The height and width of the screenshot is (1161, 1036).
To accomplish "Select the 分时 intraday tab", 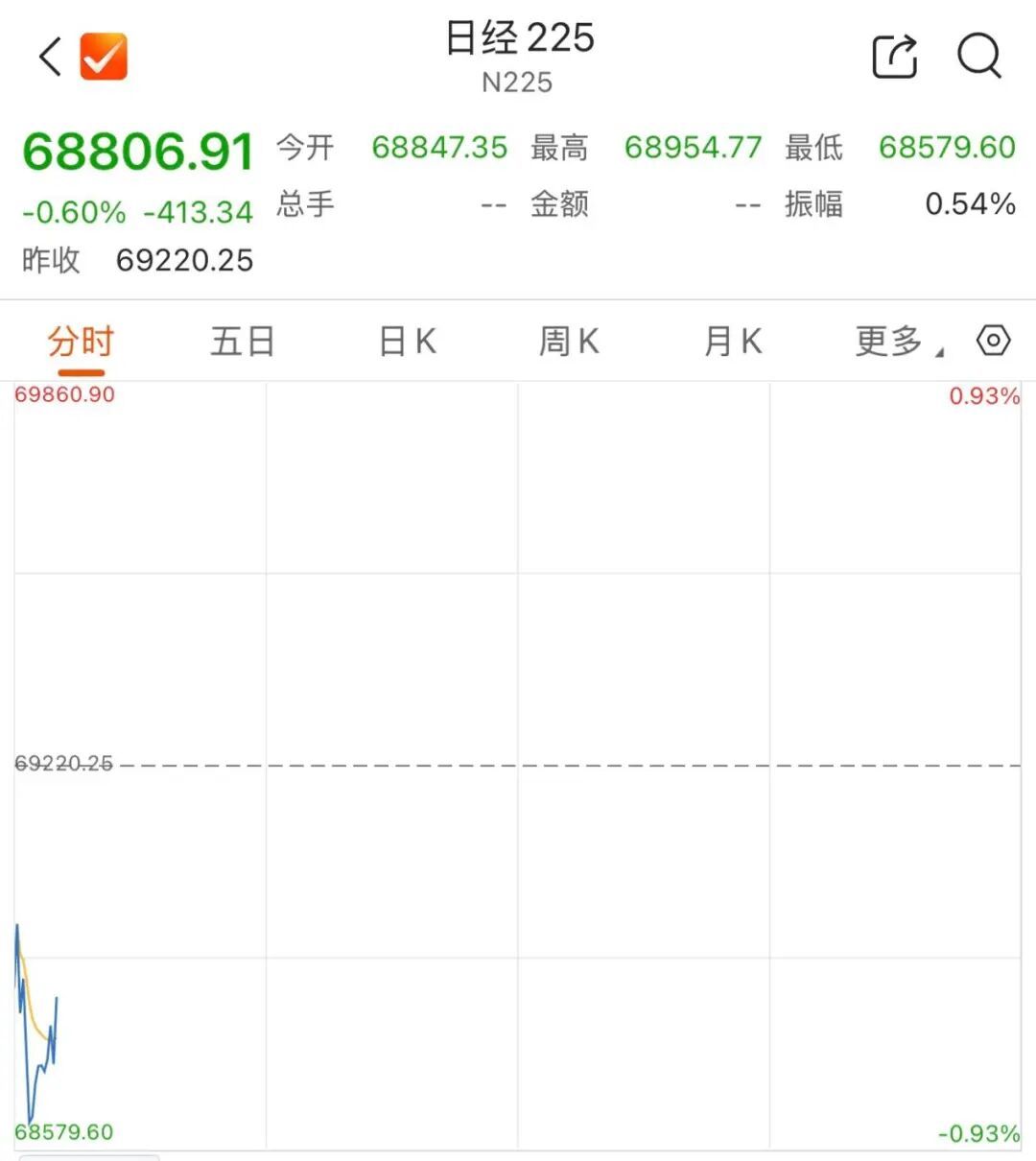I will (81, 342).
